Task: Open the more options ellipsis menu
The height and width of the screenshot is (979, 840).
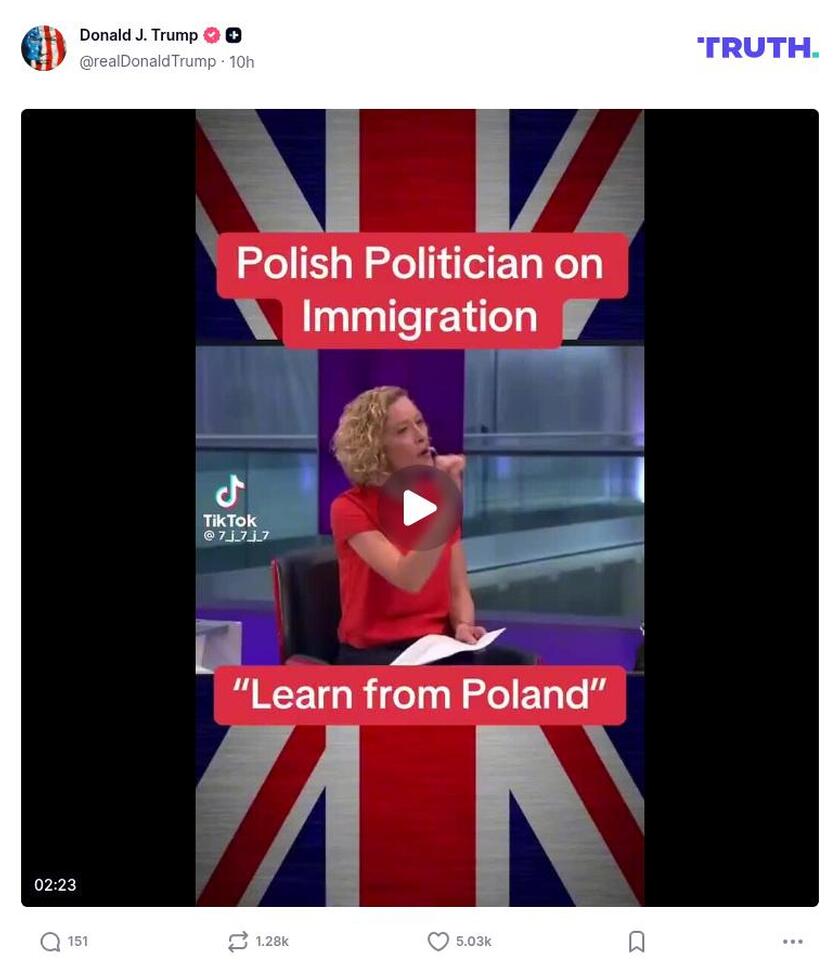Action: [792, 940]
